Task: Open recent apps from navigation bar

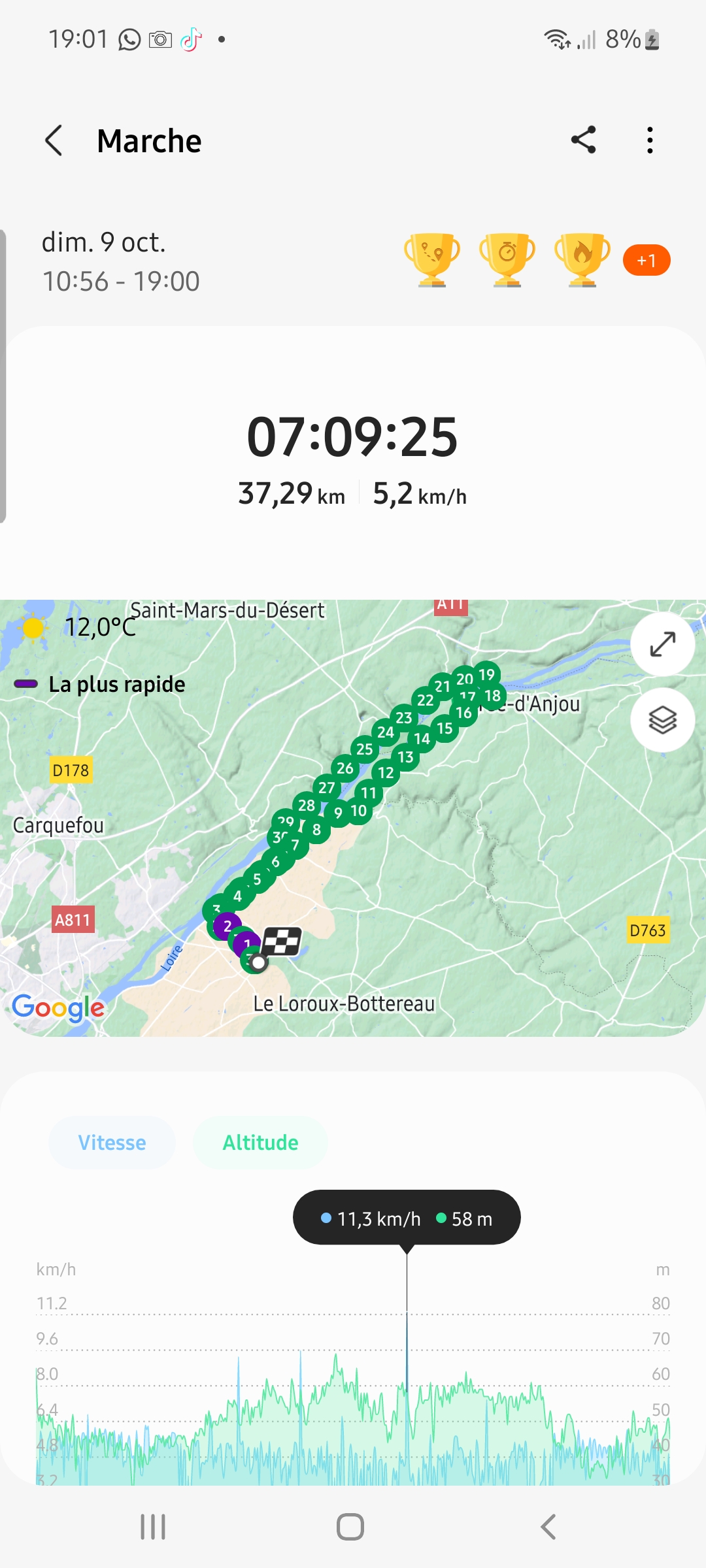Action: [x=153, y=1527]
